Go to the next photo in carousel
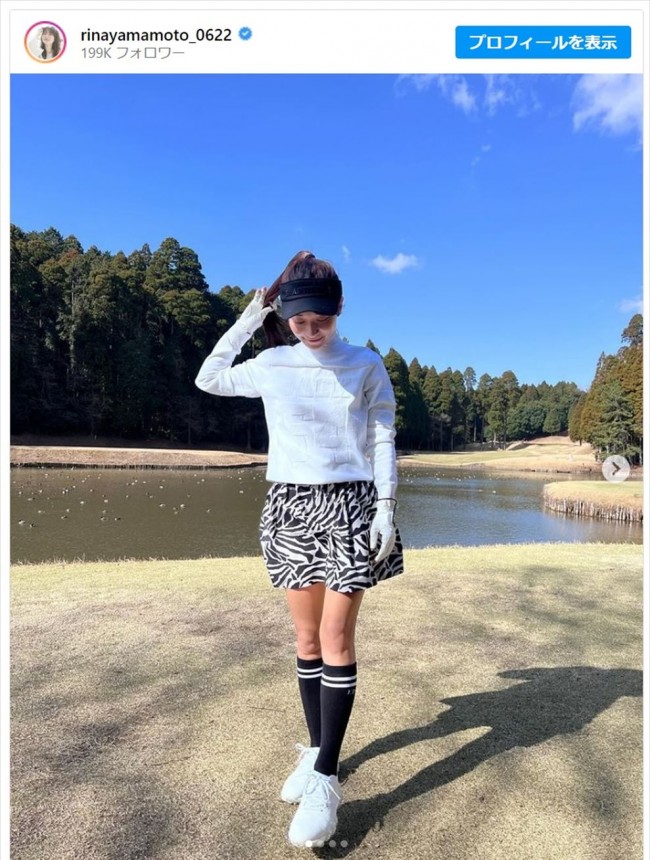650x860 pixels. click(x=615, y=468)
